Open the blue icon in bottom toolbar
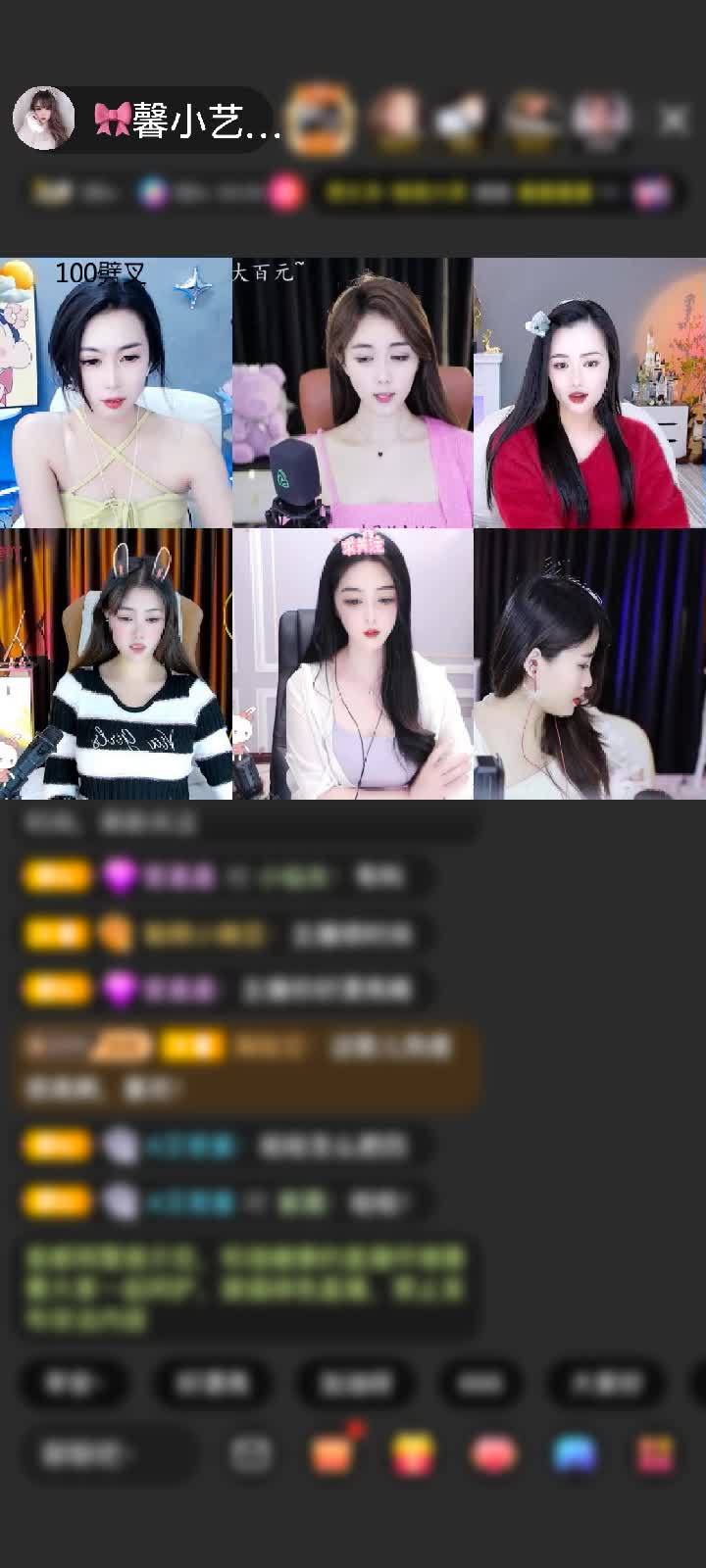 575,1454
